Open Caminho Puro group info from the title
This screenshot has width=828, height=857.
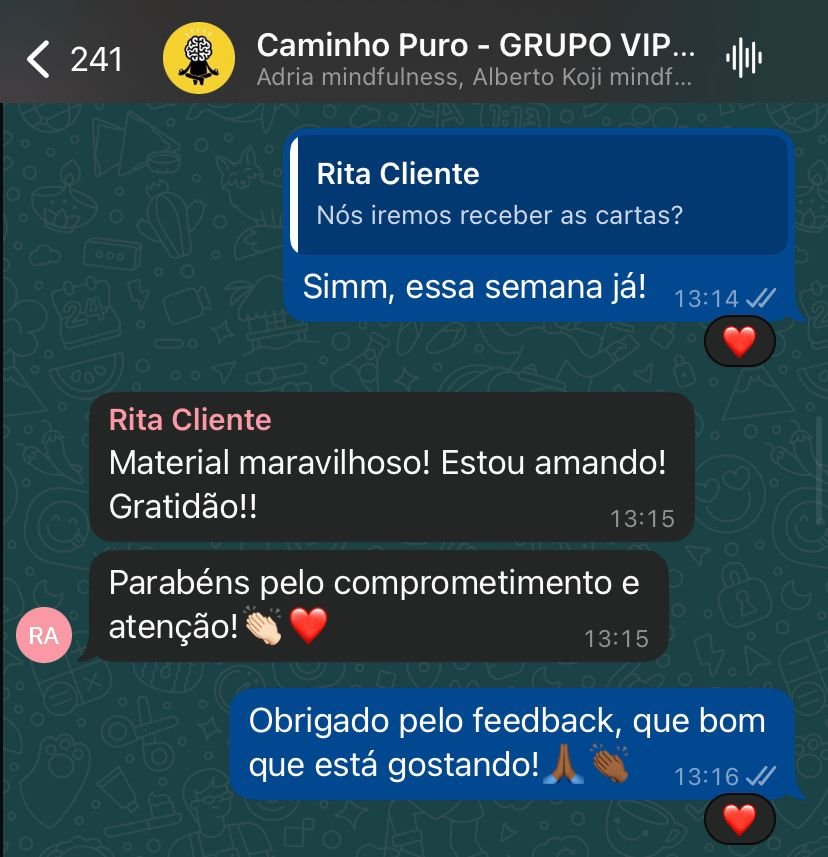click(x=474, y=46)
